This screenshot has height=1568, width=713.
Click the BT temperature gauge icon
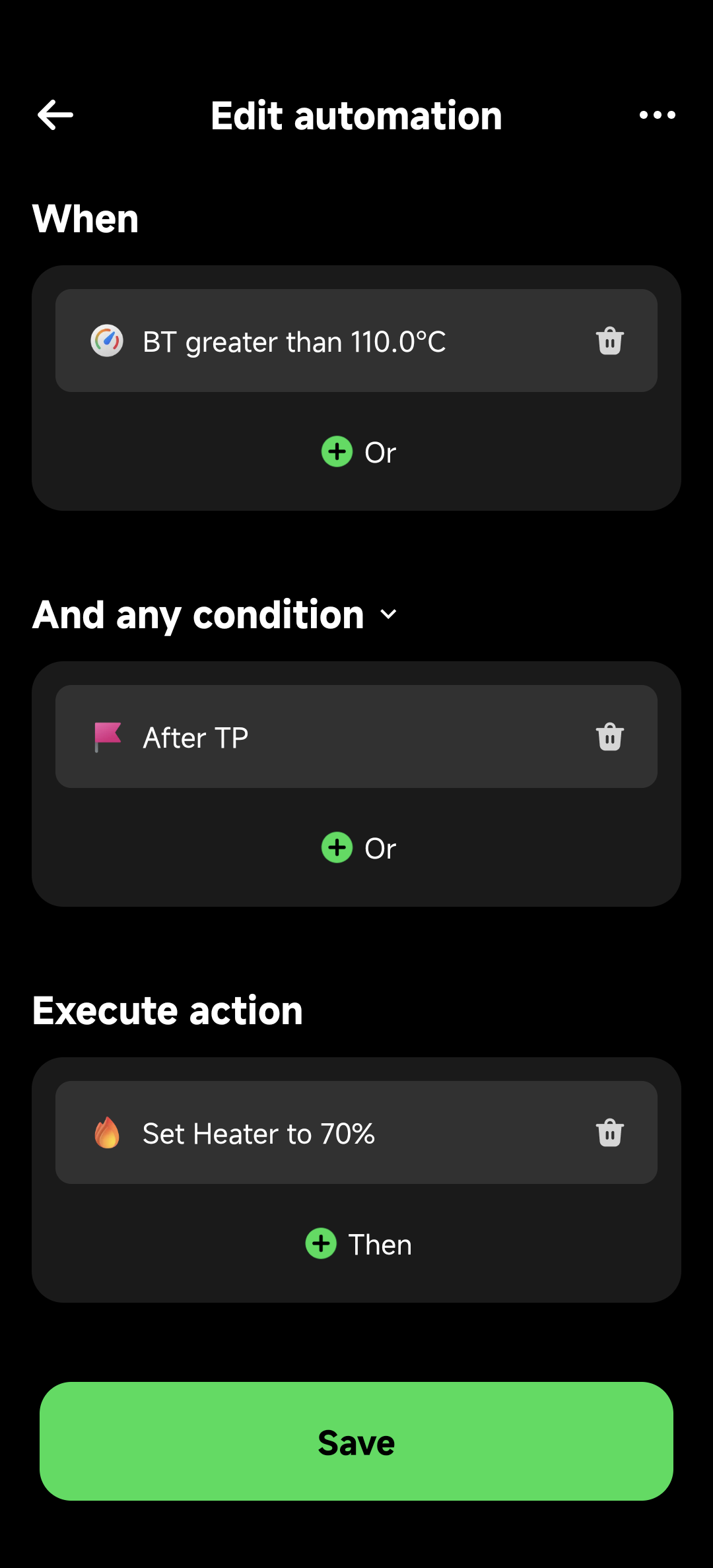coord(108,341)
